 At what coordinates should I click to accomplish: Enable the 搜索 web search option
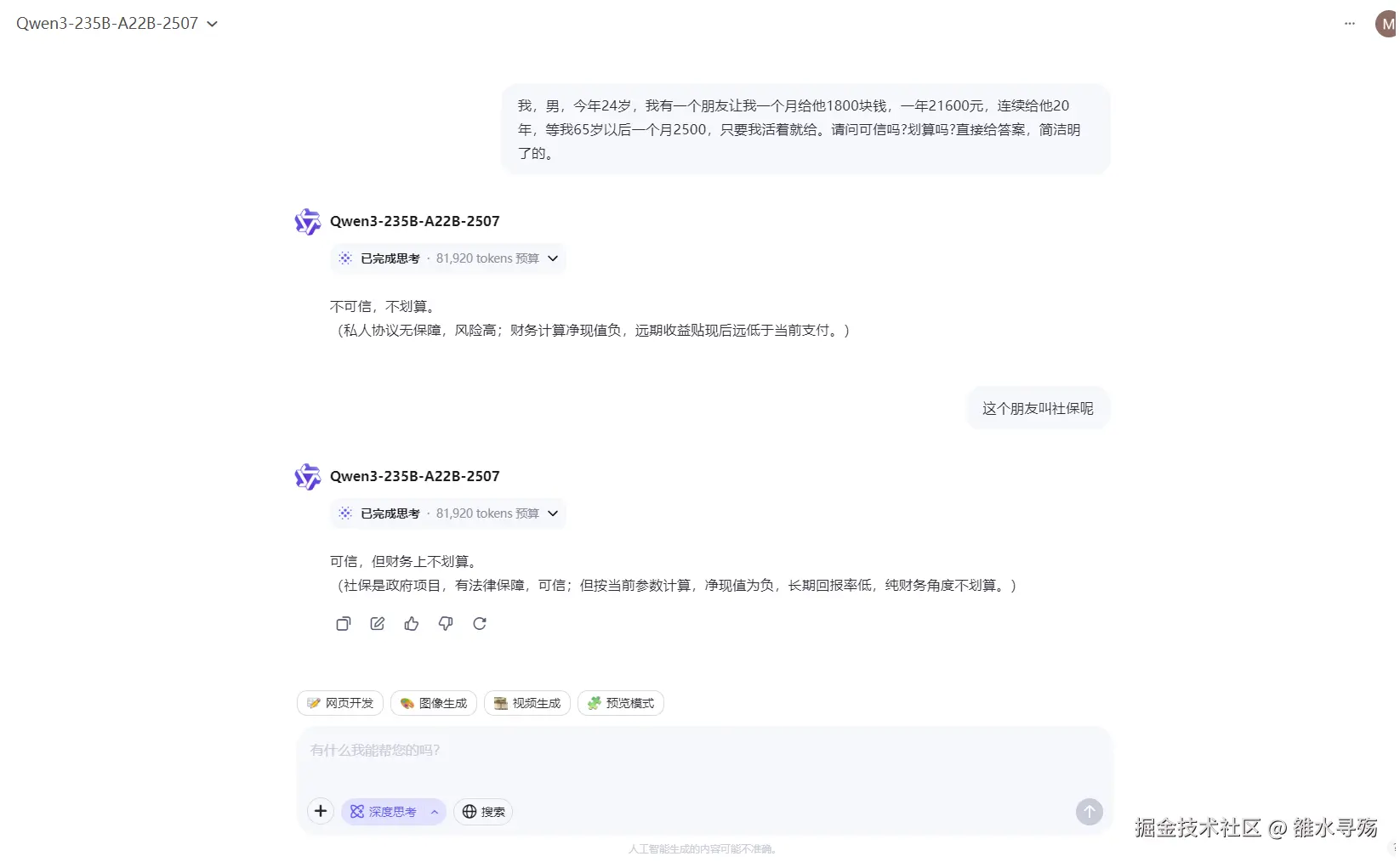[x=483, y=812]
